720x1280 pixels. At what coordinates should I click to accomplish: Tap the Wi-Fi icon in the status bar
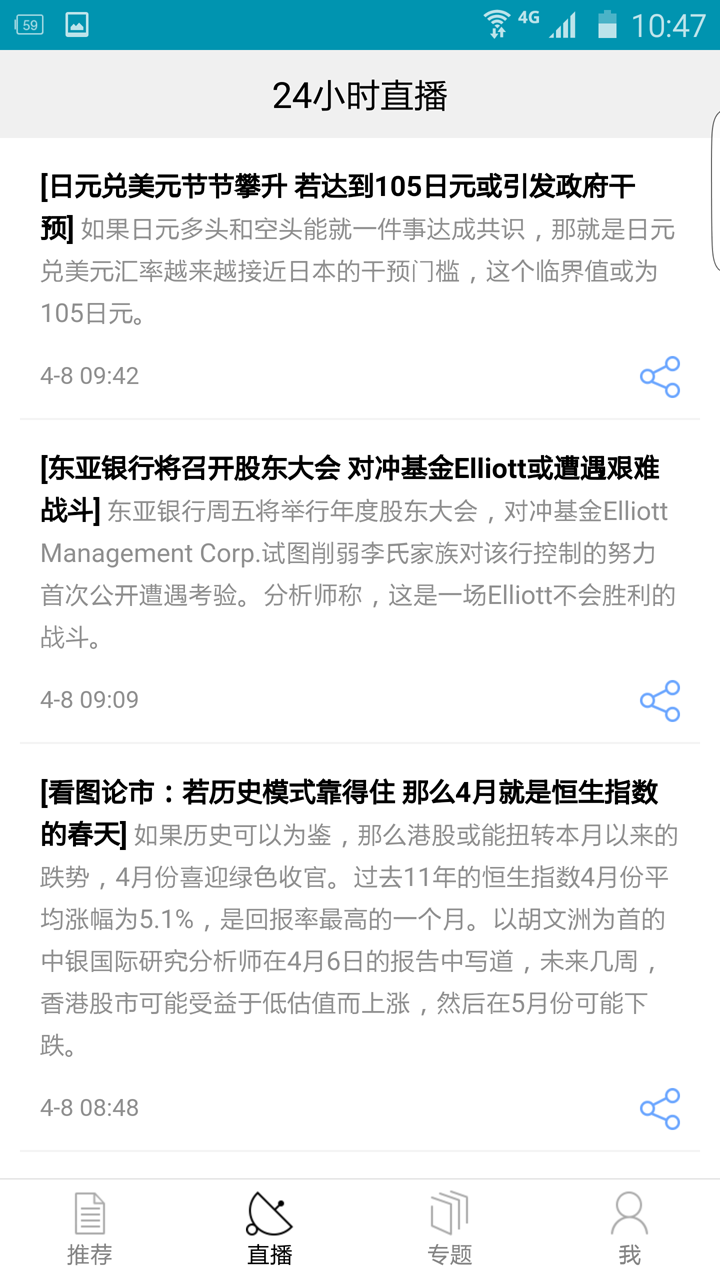point(497,22)
